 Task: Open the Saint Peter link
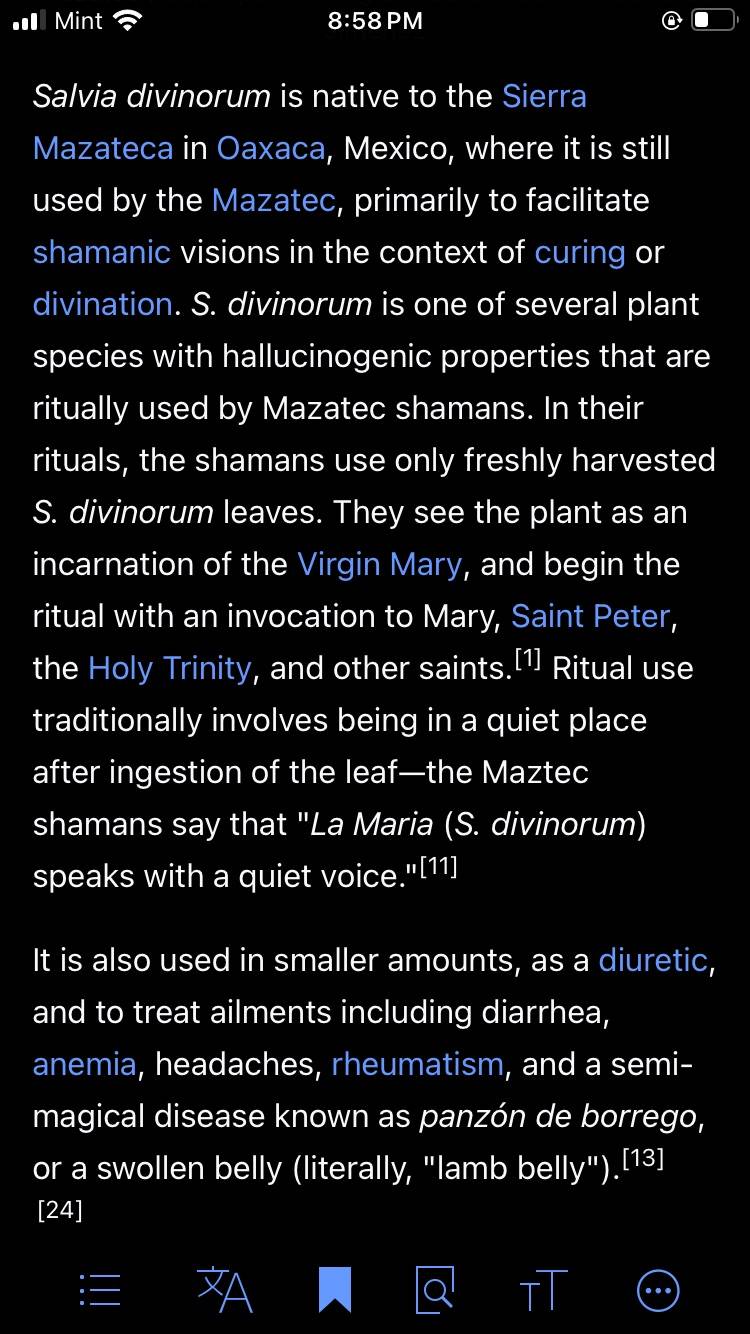tap(590, 617)
